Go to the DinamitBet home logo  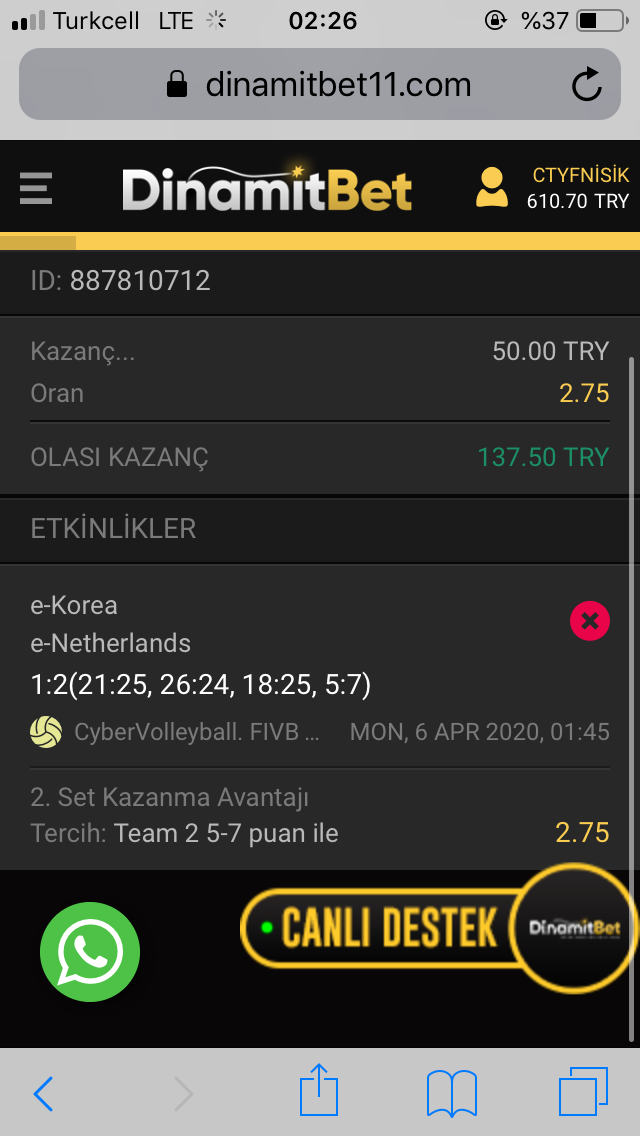click(267, 188)
